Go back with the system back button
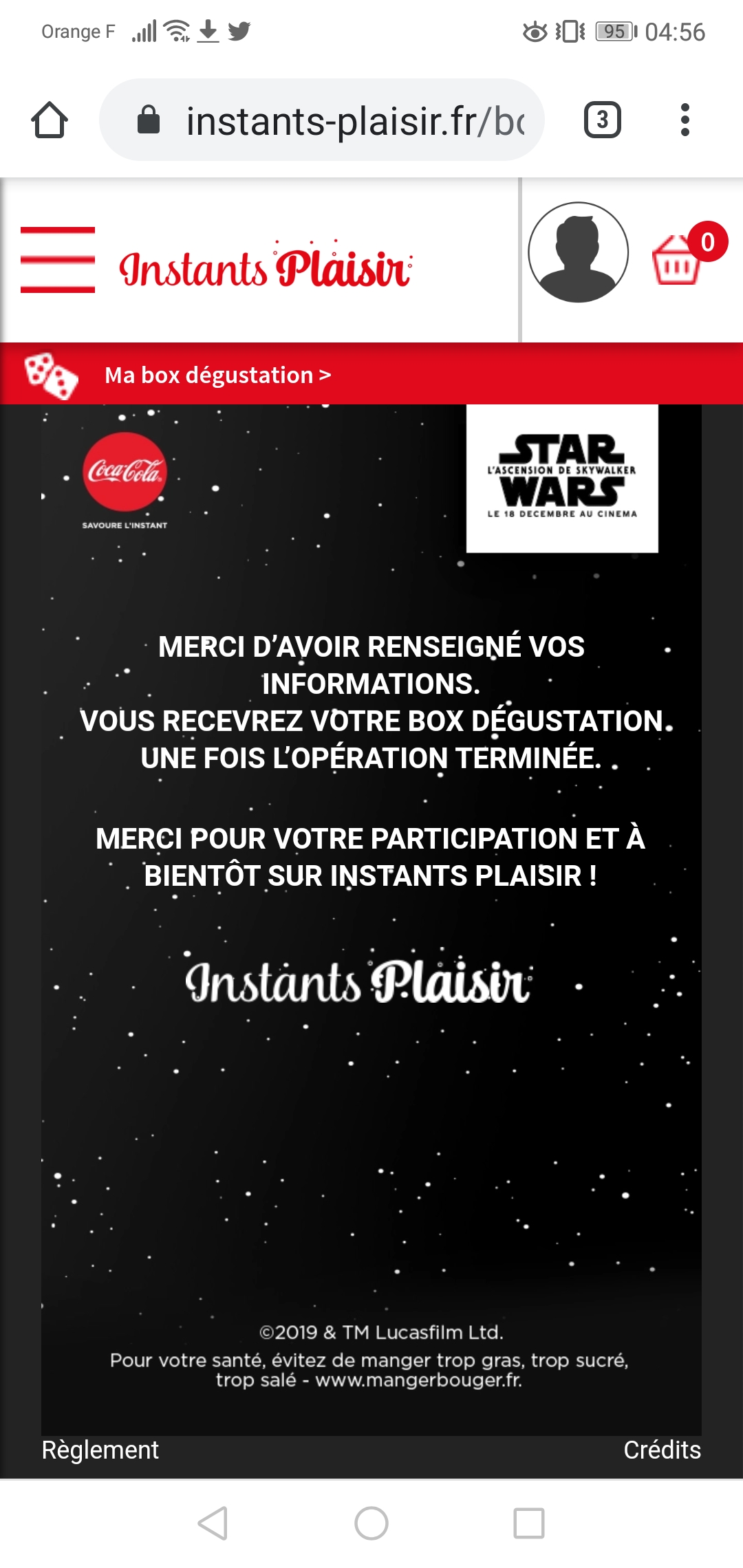743x1568 pixels. coord(213,1523)
